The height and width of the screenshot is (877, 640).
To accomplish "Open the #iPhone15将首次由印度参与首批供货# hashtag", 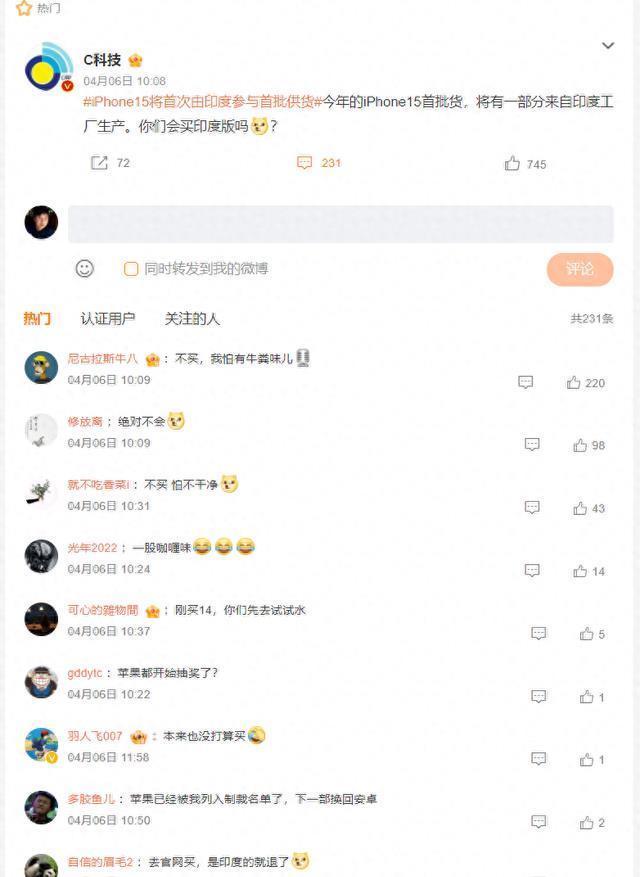I will [x=199, y=103].
